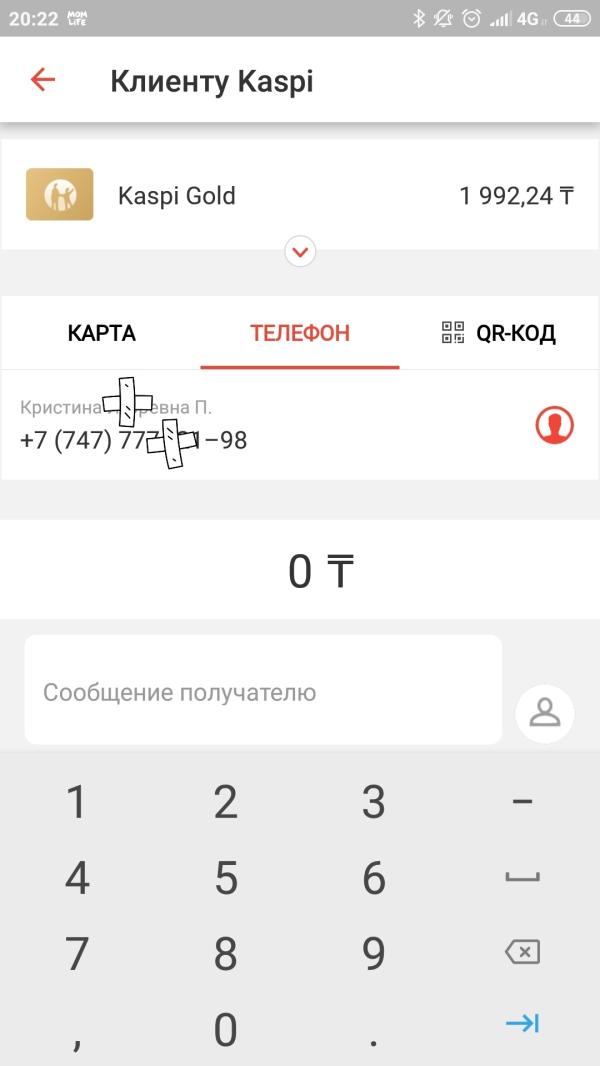Go back with the red arrow
This screenshot has height=1066, width=600.
pos(43,80)
